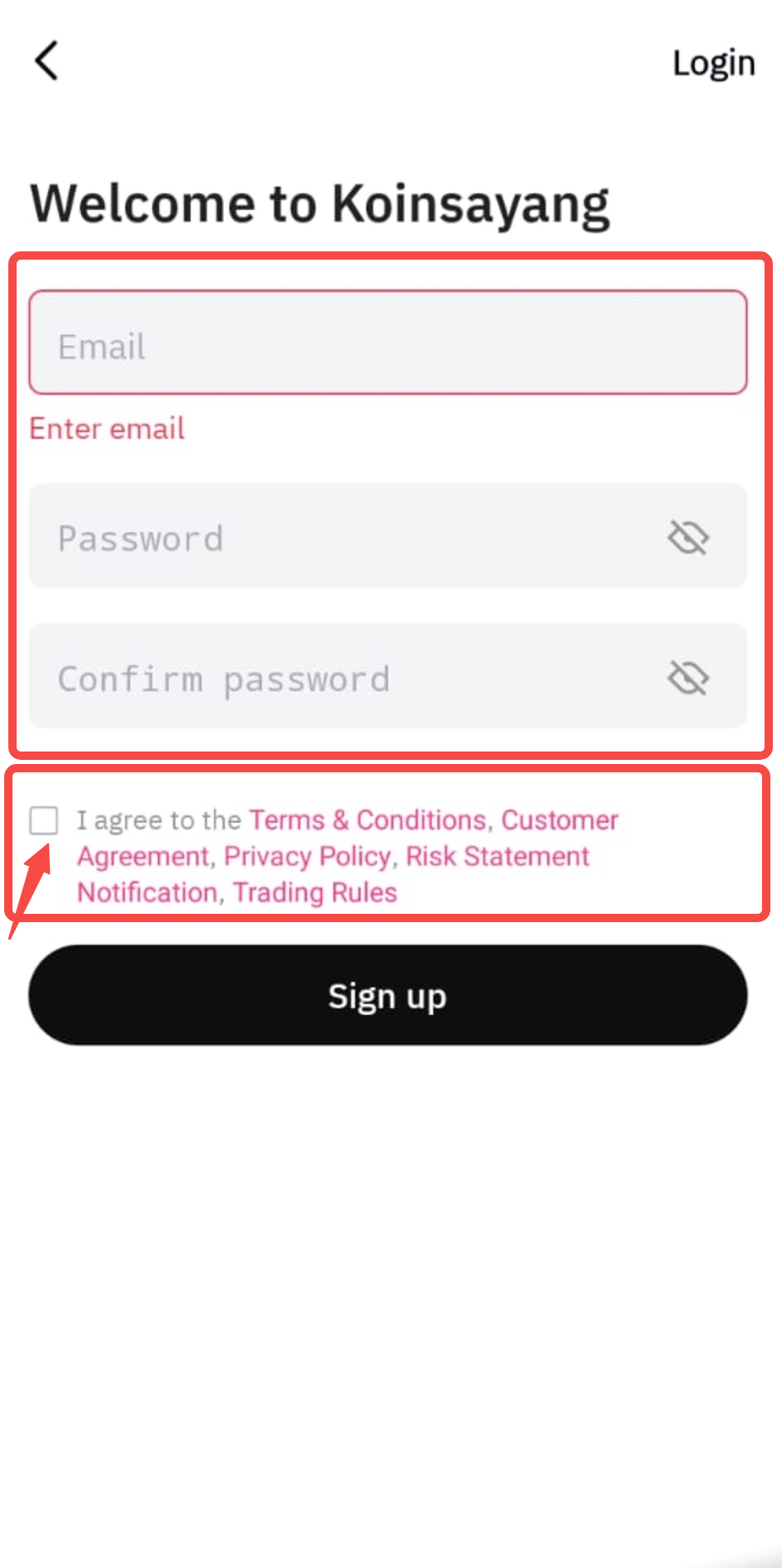Reveal text in the Confirm password field
The image size is (782, 1568).
688,677
